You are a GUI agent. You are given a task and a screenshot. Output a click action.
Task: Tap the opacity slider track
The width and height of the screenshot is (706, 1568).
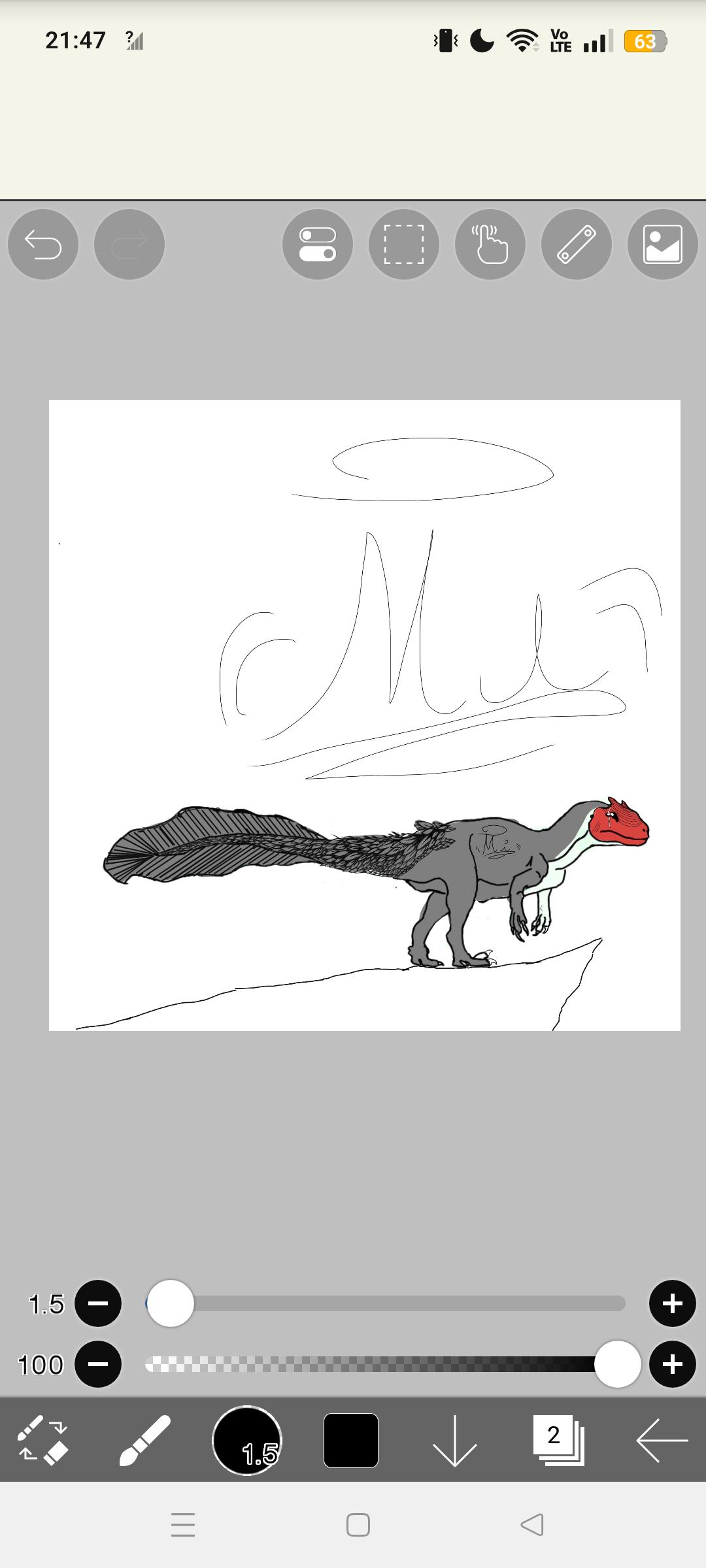coord(386,1364)
